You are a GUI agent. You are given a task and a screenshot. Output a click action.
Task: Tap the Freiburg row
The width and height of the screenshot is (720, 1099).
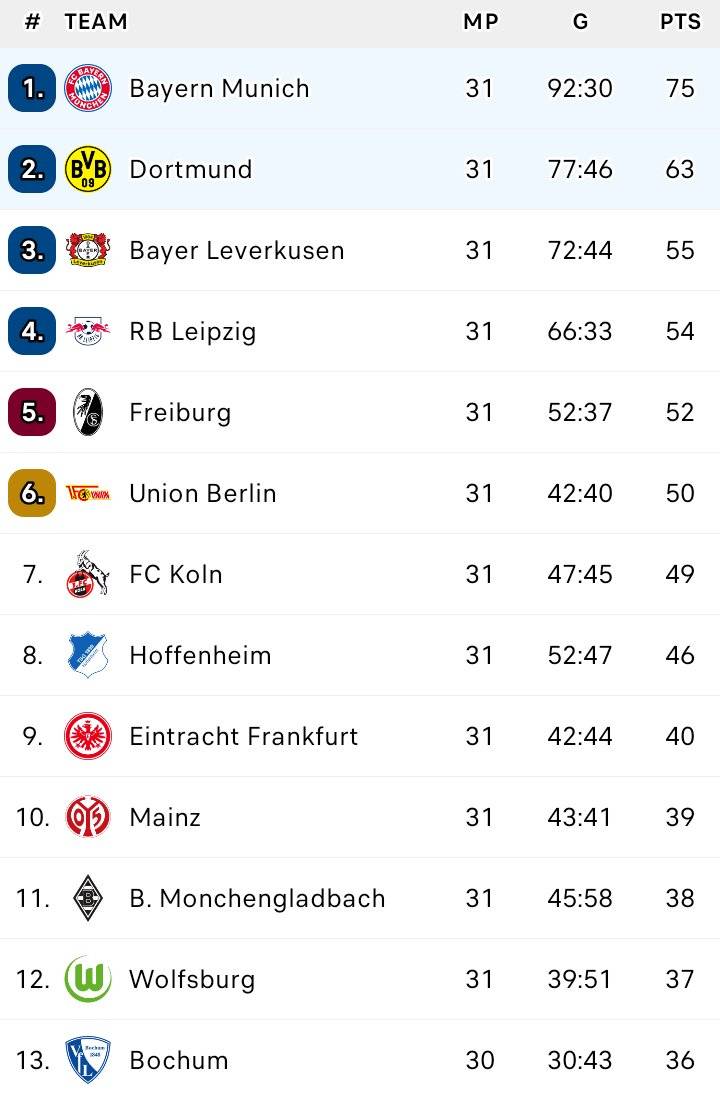(x=180, y=412)
